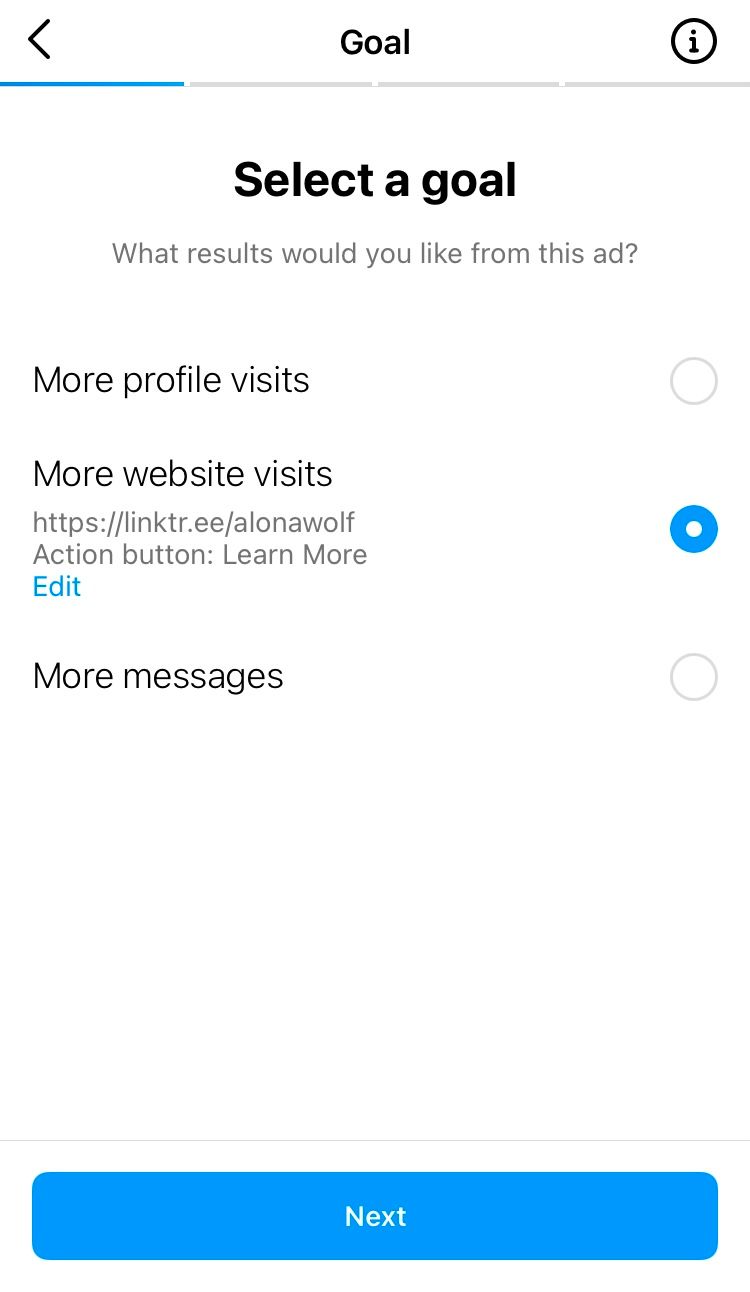The width and height of the screenshot is (750, 1292).
Task: Continue with the Next button
Action: coord(375,1216)
